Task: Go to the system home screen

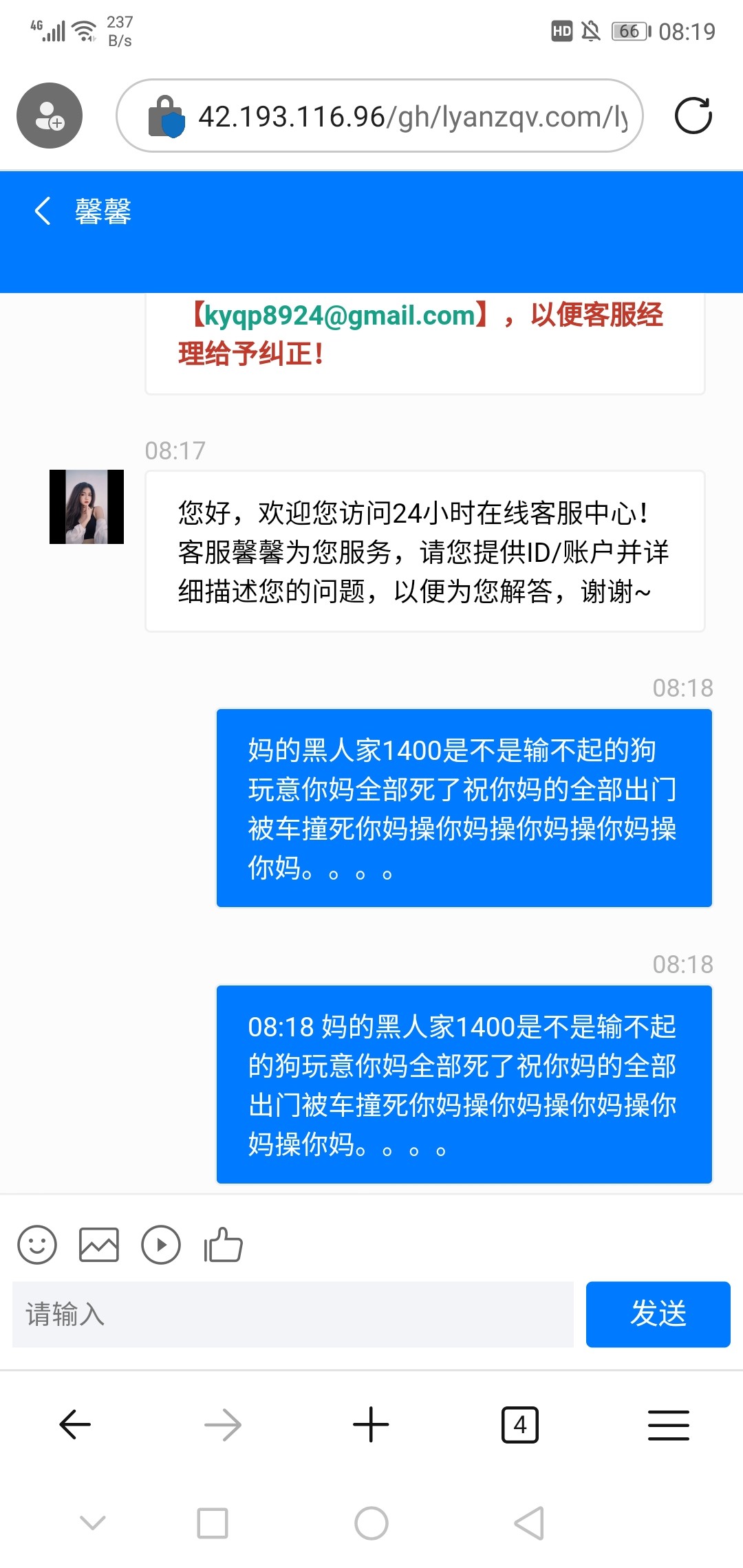Action: (x=371, y=1523)
